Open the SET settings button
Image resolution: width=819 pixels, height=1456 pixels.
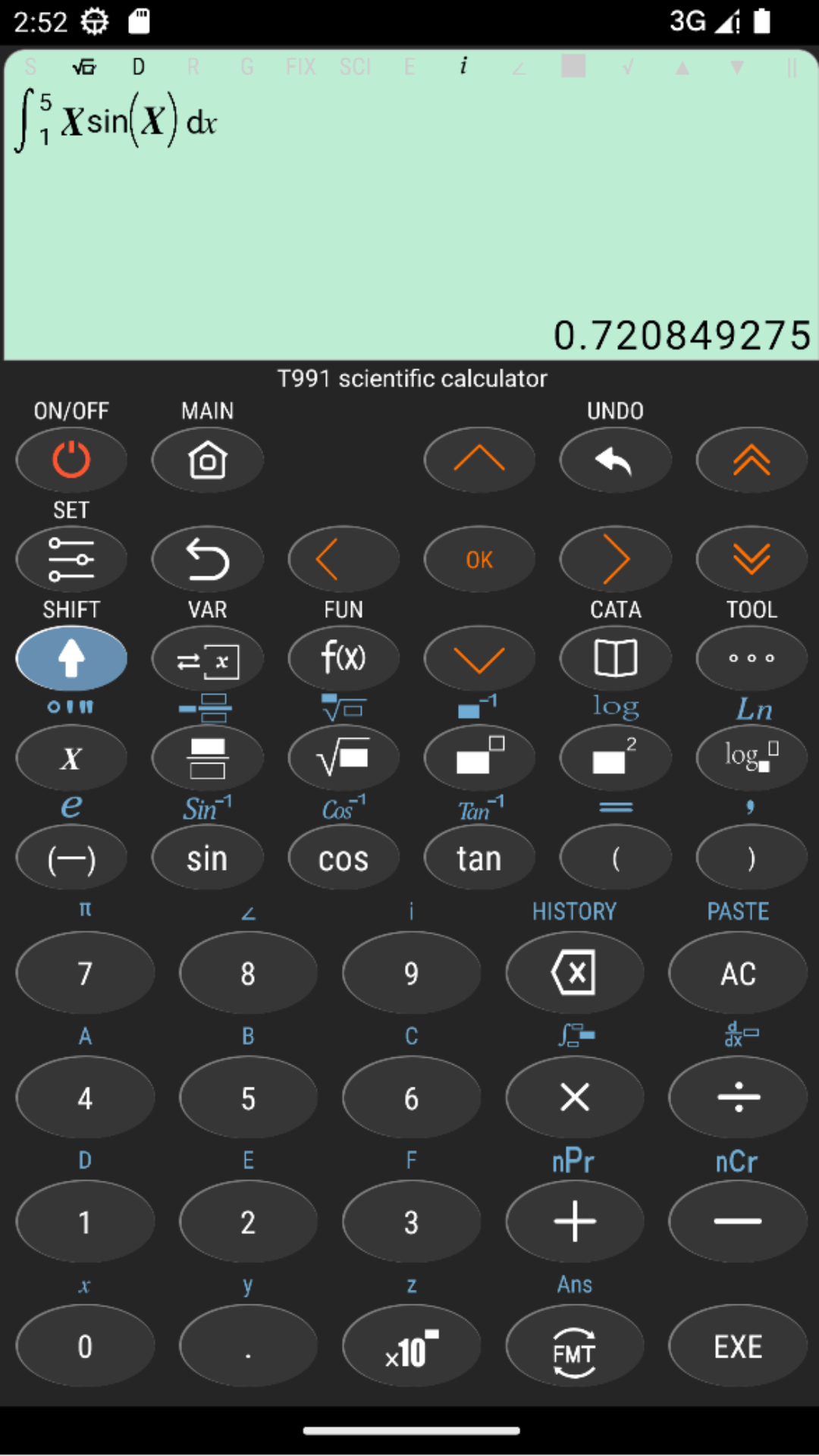coord(71,559)
